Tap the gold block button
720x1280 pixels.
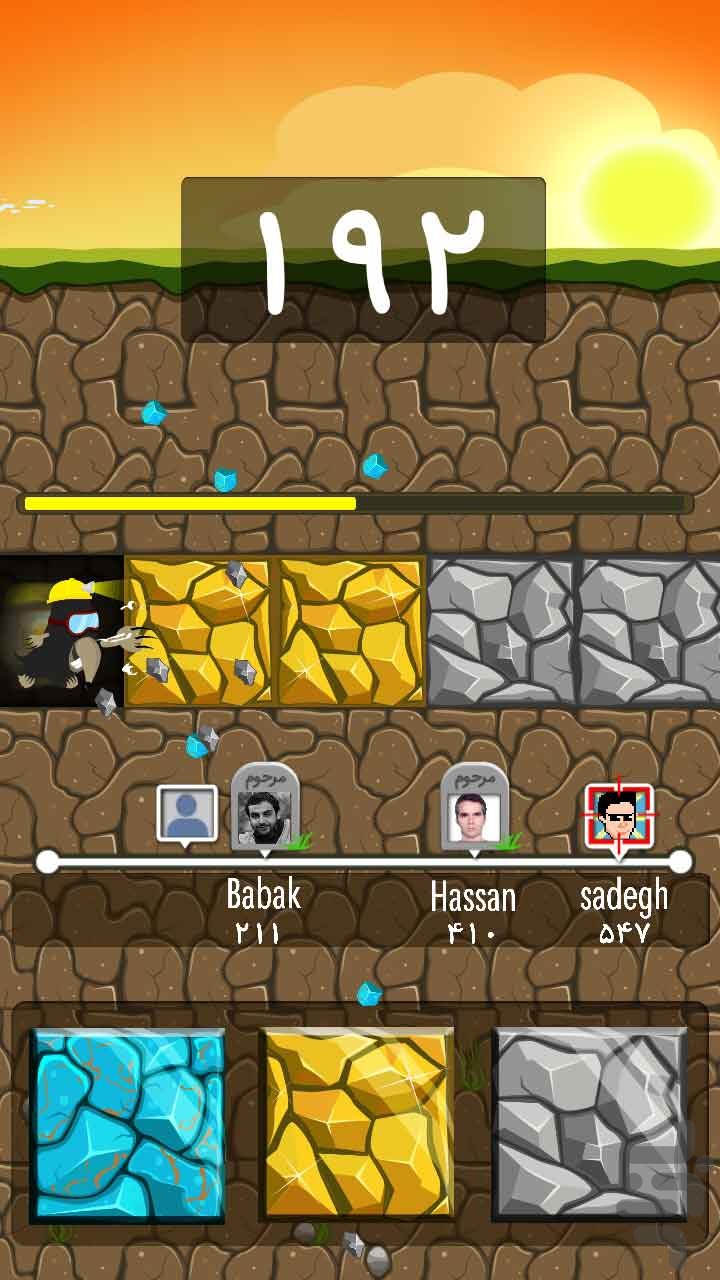click(x=357, y=1124)
